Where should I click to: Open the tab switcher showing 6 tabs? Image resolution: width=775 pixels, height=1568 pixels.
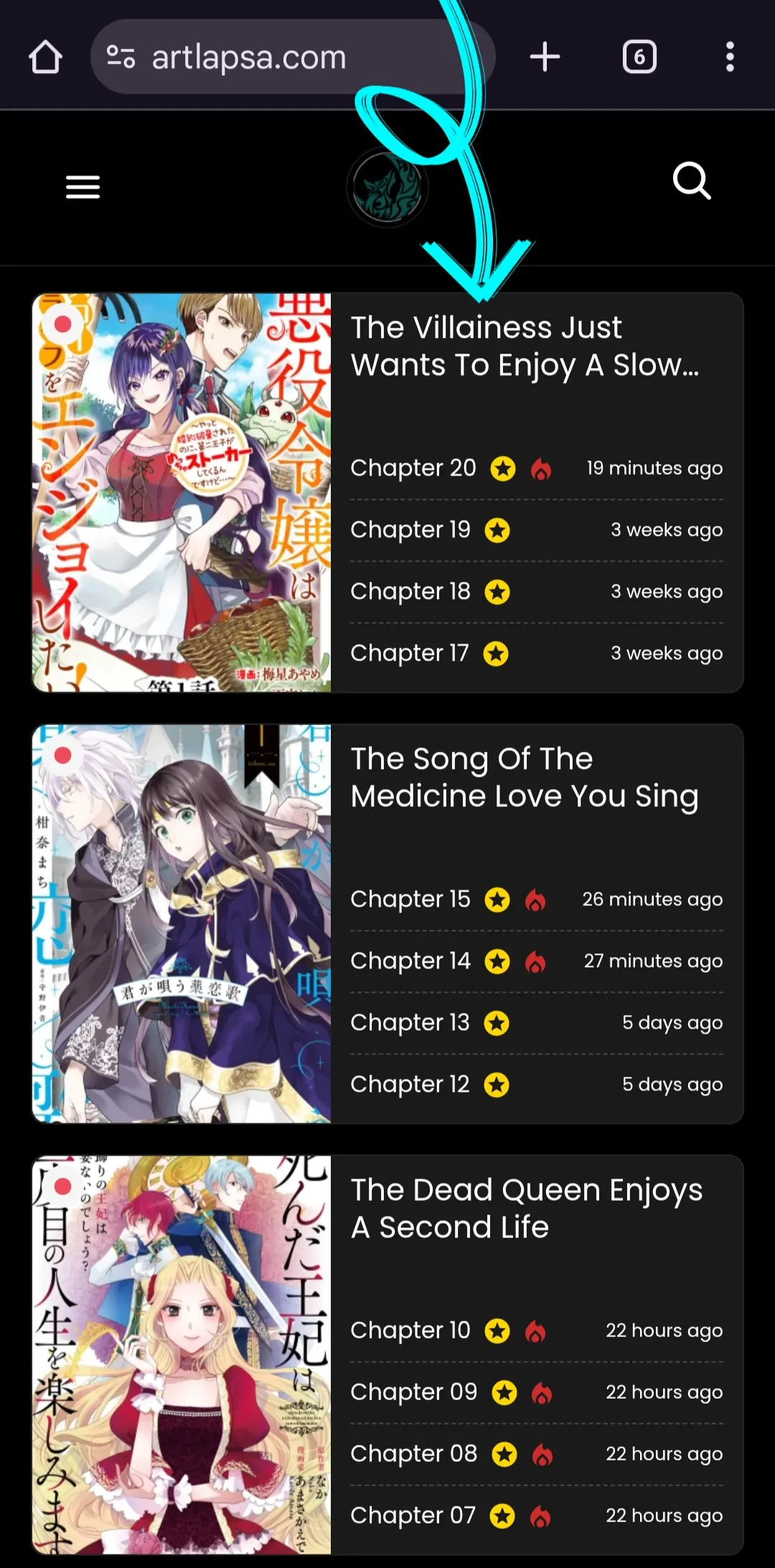tap(639, 57)
